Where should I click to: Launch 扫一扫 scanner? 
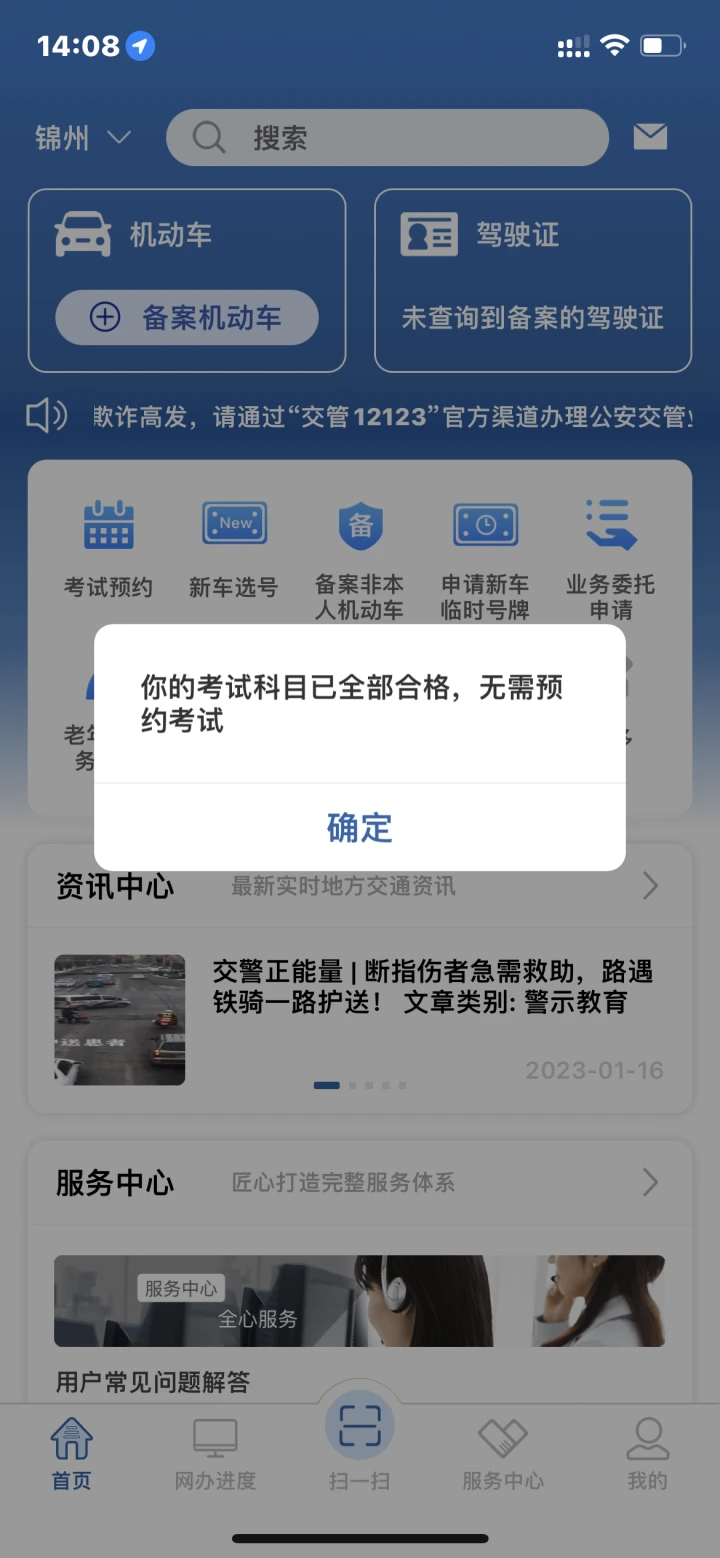point(360,1440)
